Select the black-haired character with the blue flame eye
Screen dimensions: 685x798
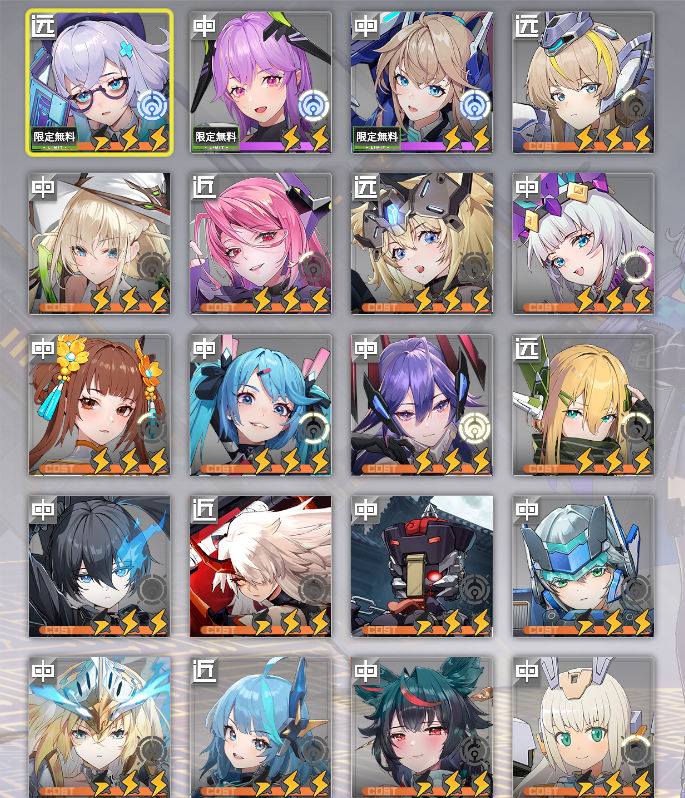coord(100,566)
